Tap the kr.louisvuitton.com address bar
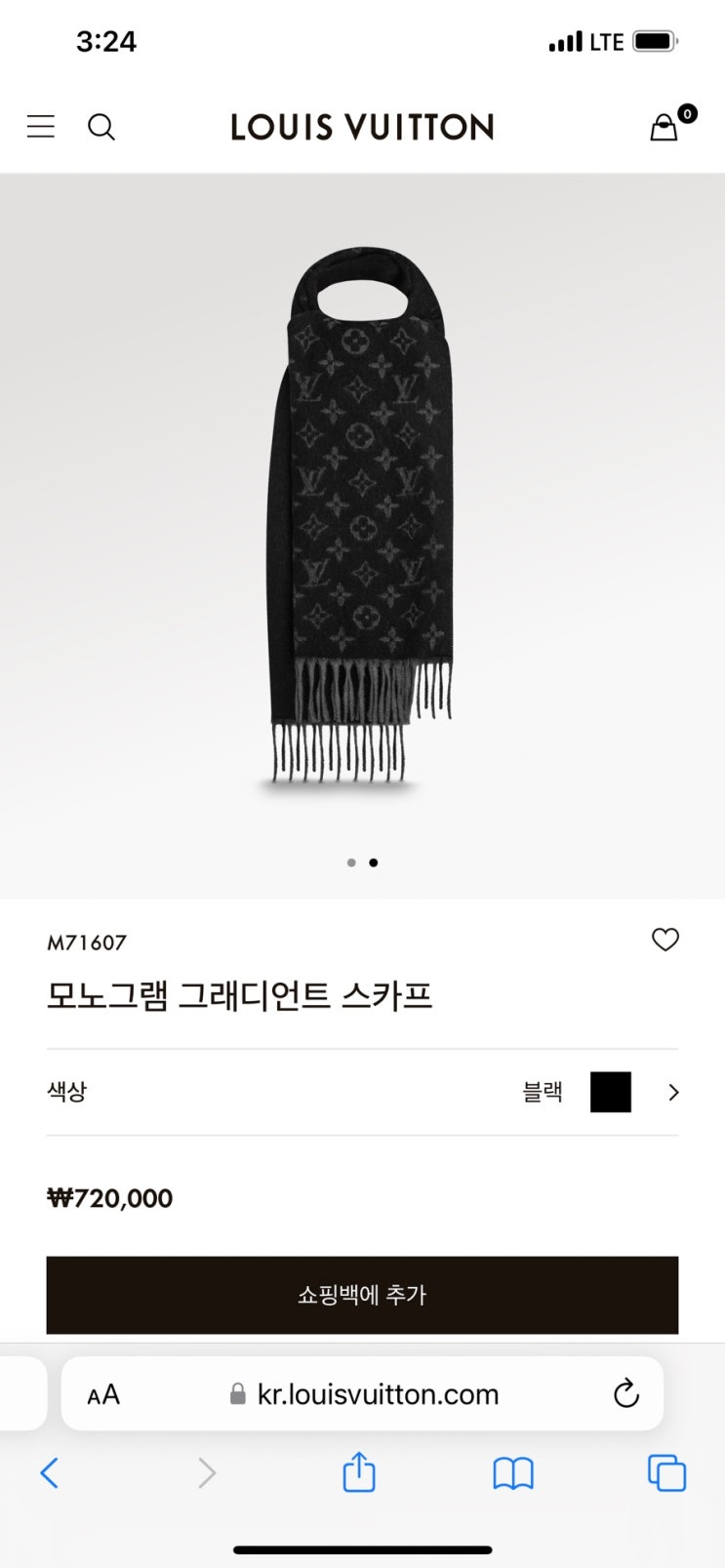 click(377, 1394)
